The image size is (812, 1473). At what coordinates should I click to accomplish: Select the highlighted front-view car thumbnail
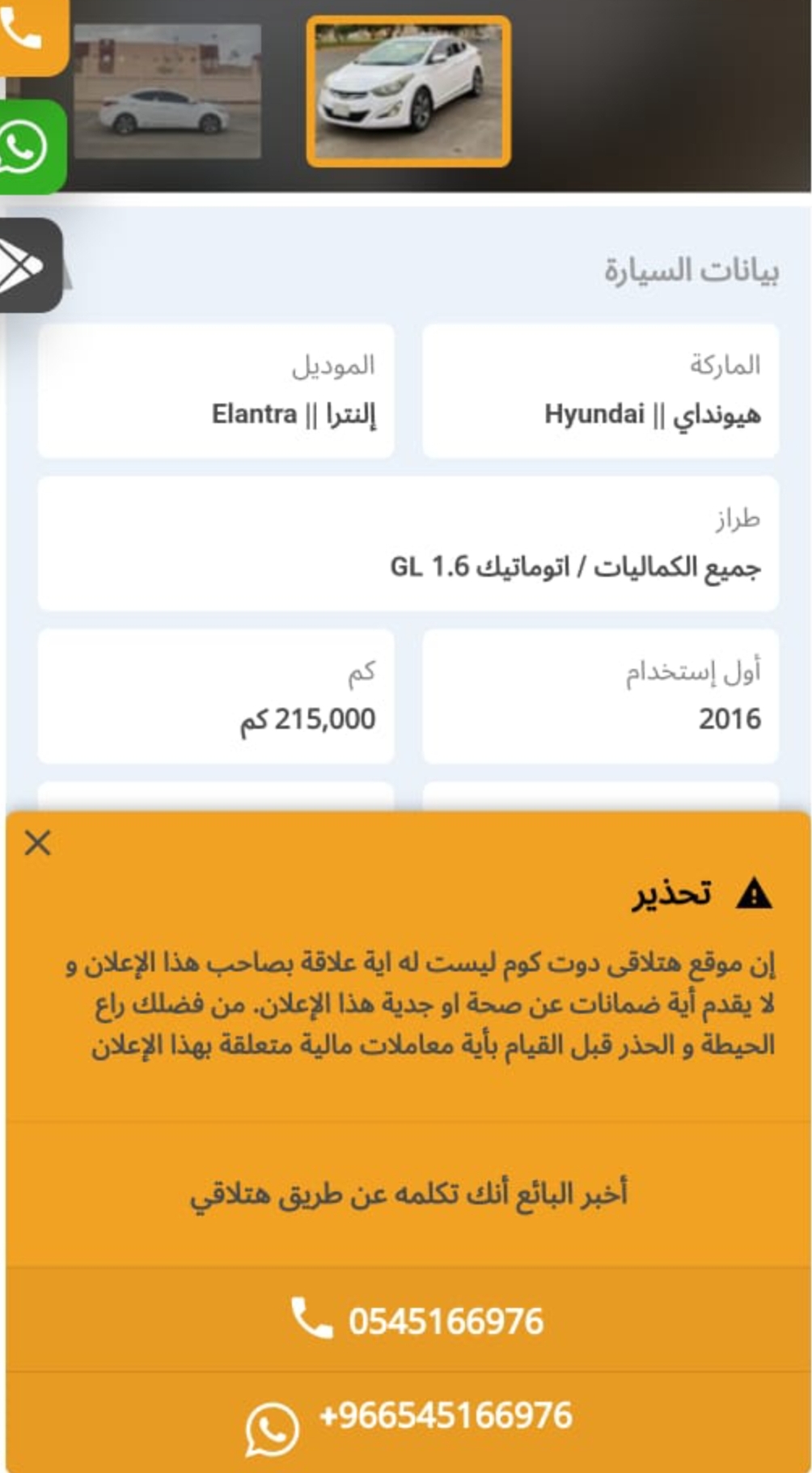coord(408,91)
